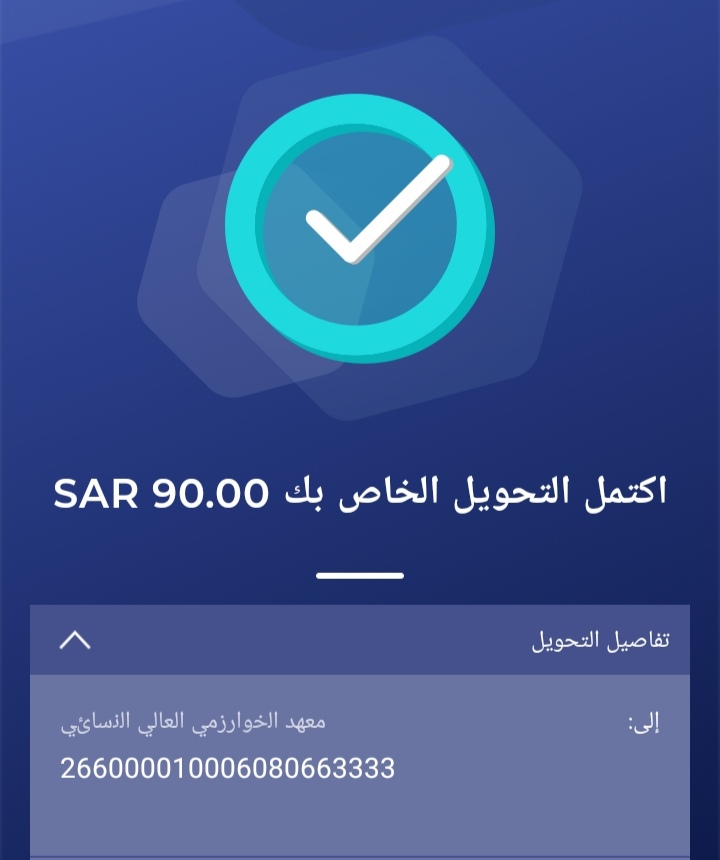Collapse the تفاصيل التحويل section
Image resolution: width=720 pixels, height=860 pixels.
point(75,641)
